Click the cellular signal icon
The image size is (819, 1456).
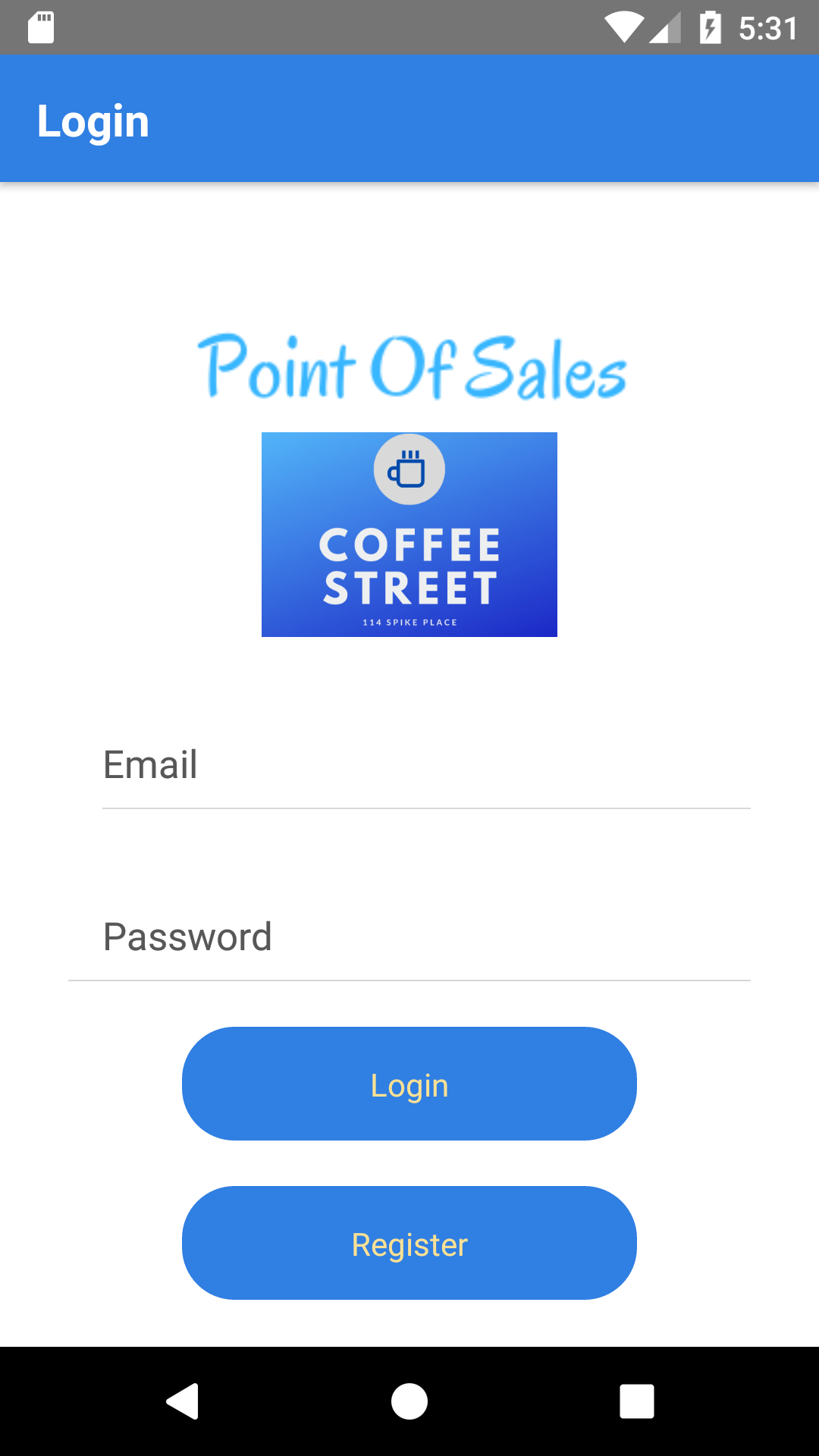666,28
